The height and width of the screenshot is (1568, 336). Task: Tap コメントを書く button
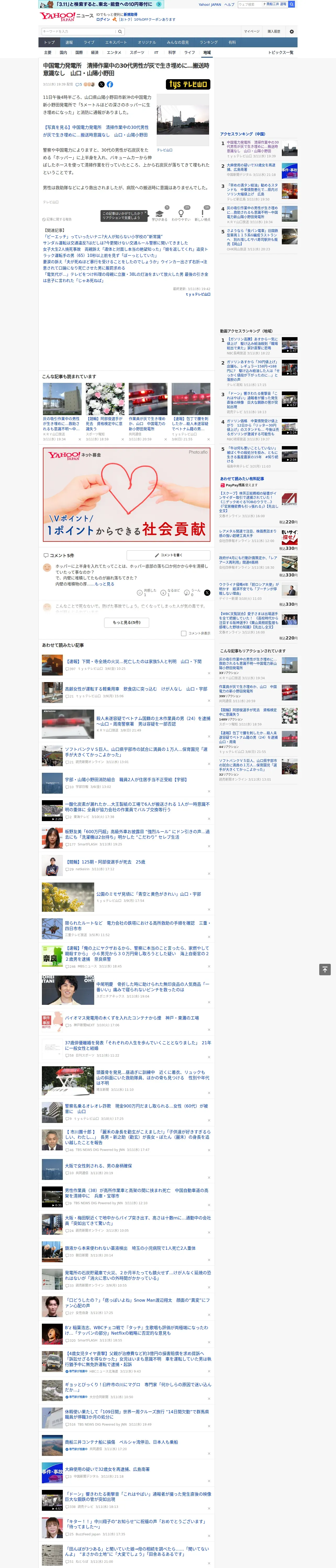pyautogui.click(x=168, y=555)
